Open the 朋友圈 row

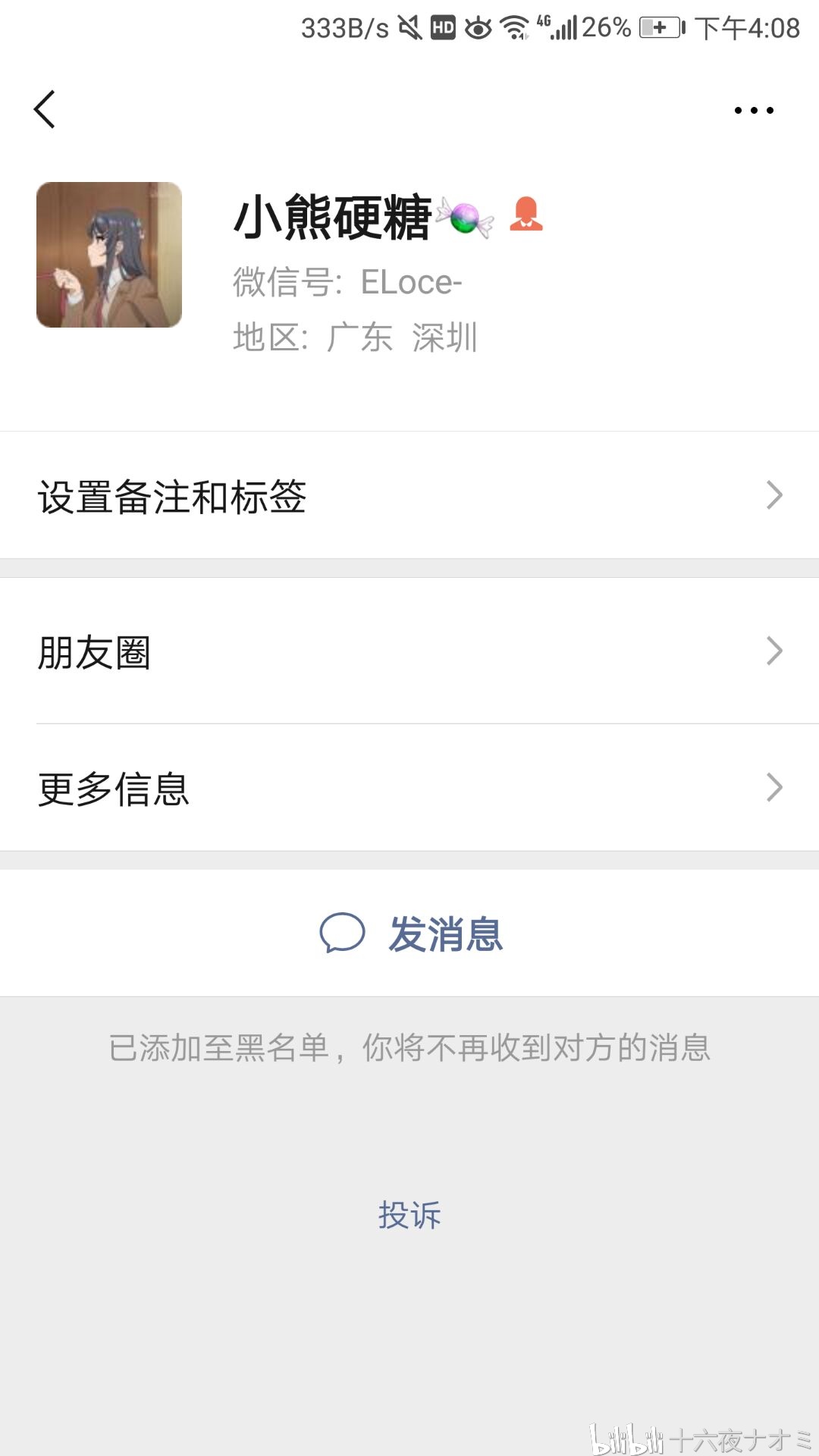point(409,651)
